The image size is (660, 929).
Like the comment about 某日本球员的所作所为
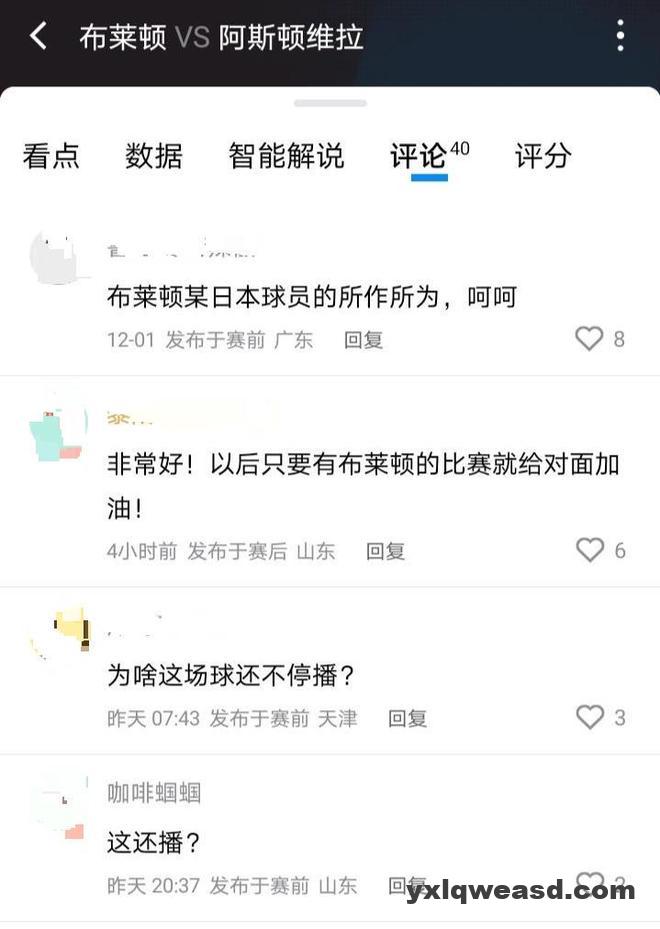[x=590, y=339]
